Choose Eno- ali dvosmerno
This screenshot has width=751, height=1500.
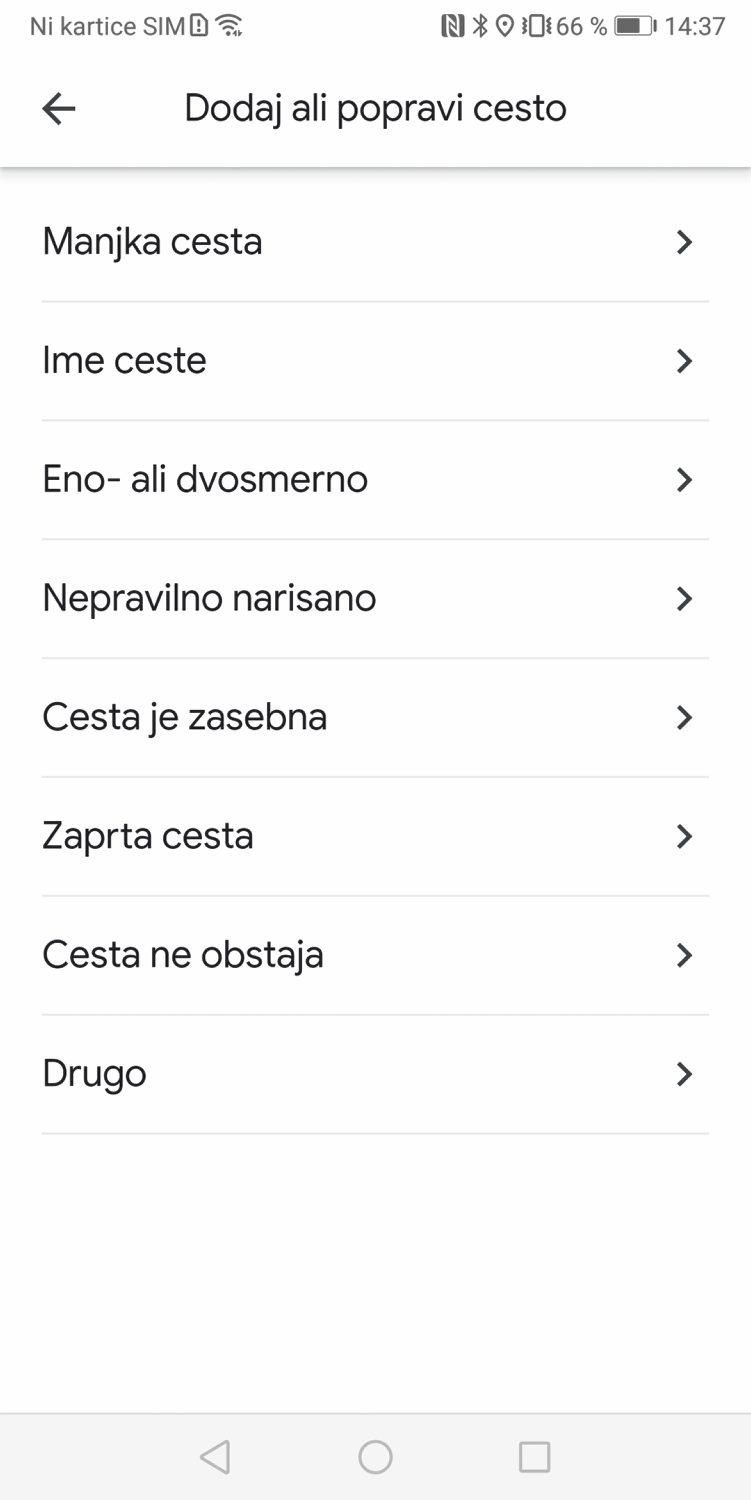click(375, 480)
